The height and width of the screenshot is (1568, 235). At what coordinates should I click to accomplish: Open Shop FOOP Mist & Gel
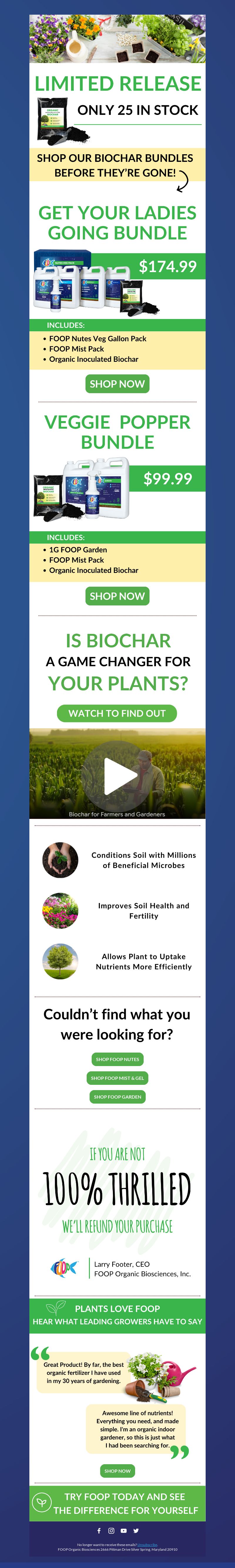coord(117,1078)
